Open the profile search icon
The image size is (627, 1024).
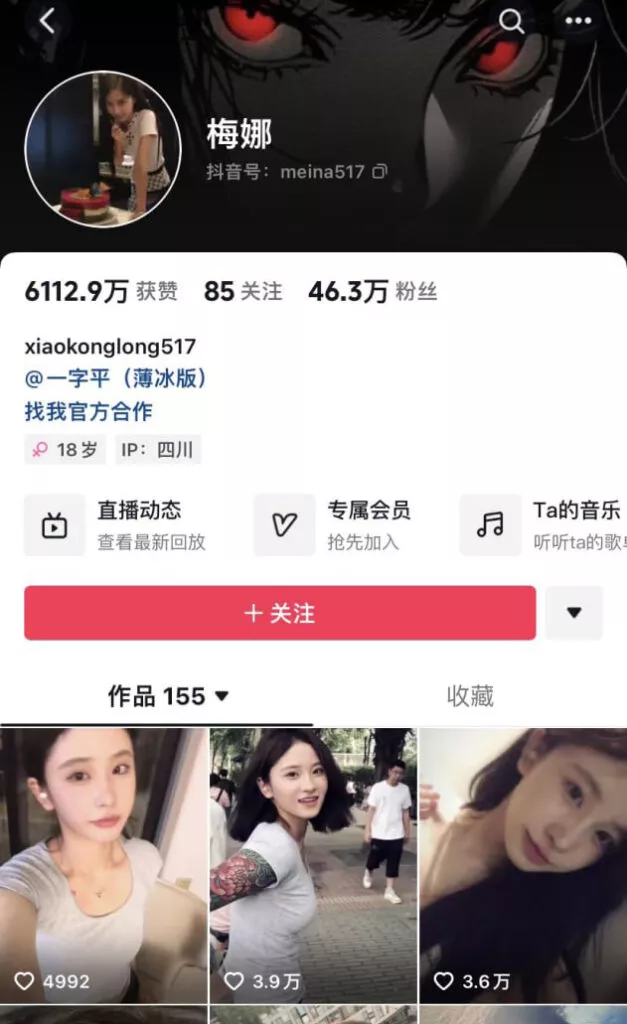tap(512, 21)
